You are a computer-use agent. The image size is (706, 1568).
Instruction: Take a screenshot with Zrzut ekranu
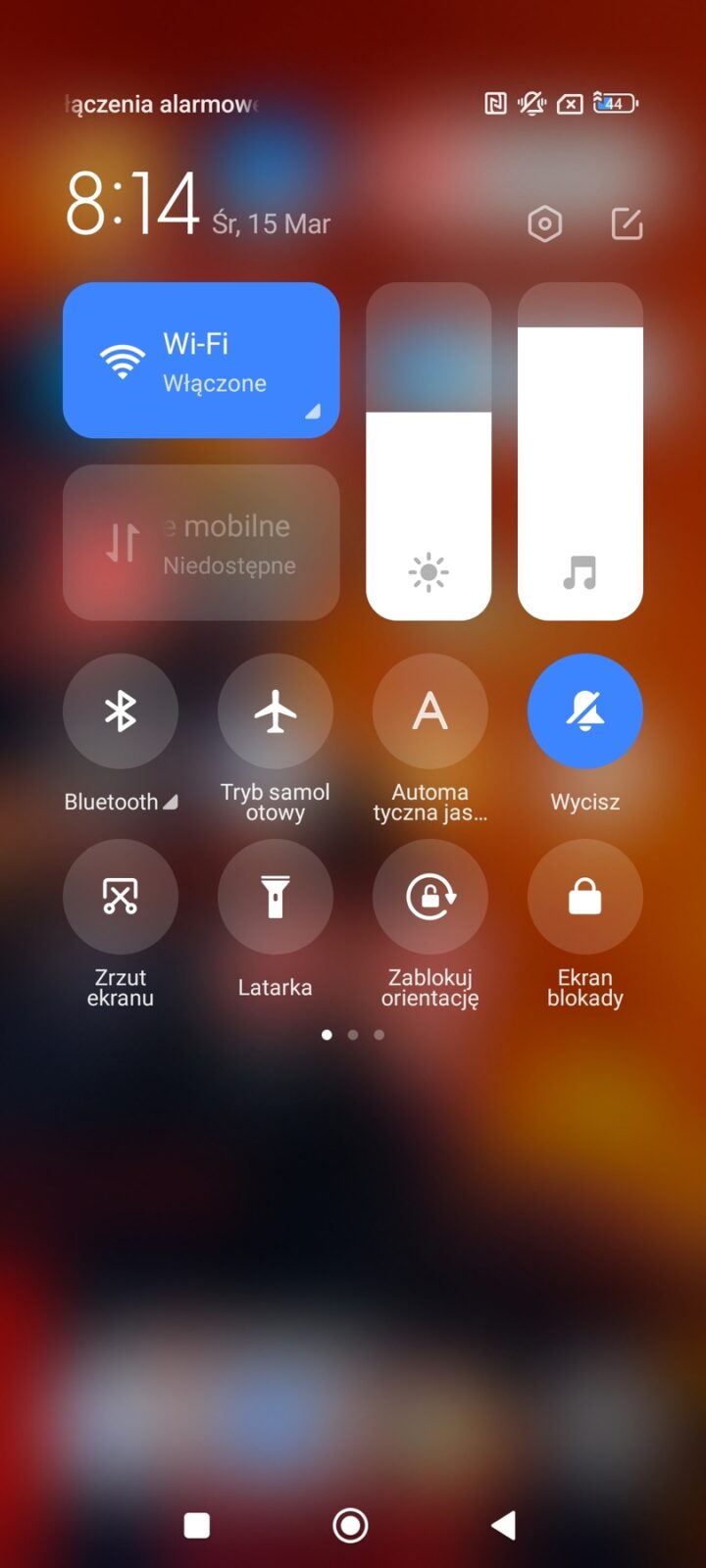121,897
